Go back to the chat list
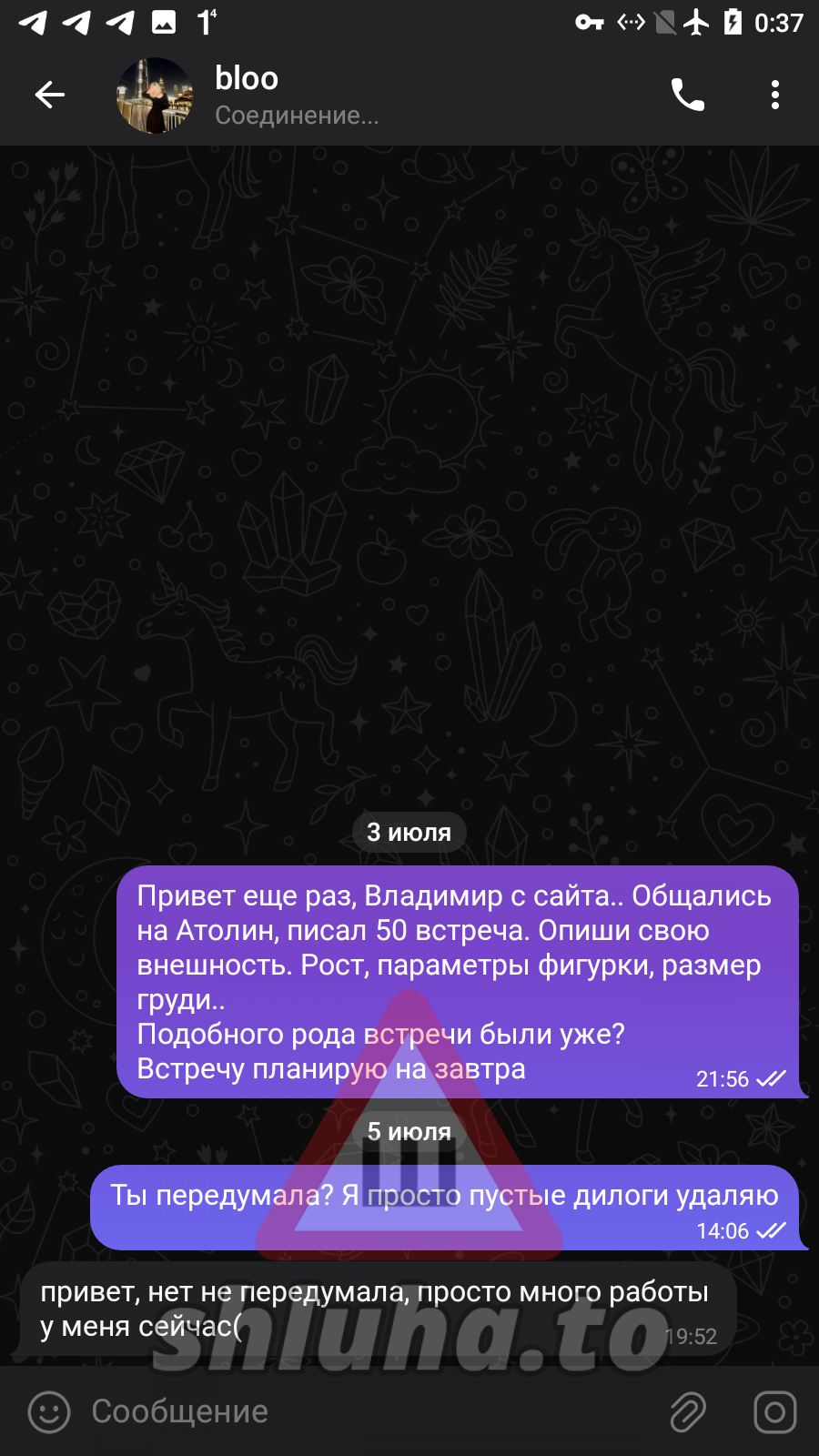This screenshot has width=819, height=1456. click(x=50, y=95)
